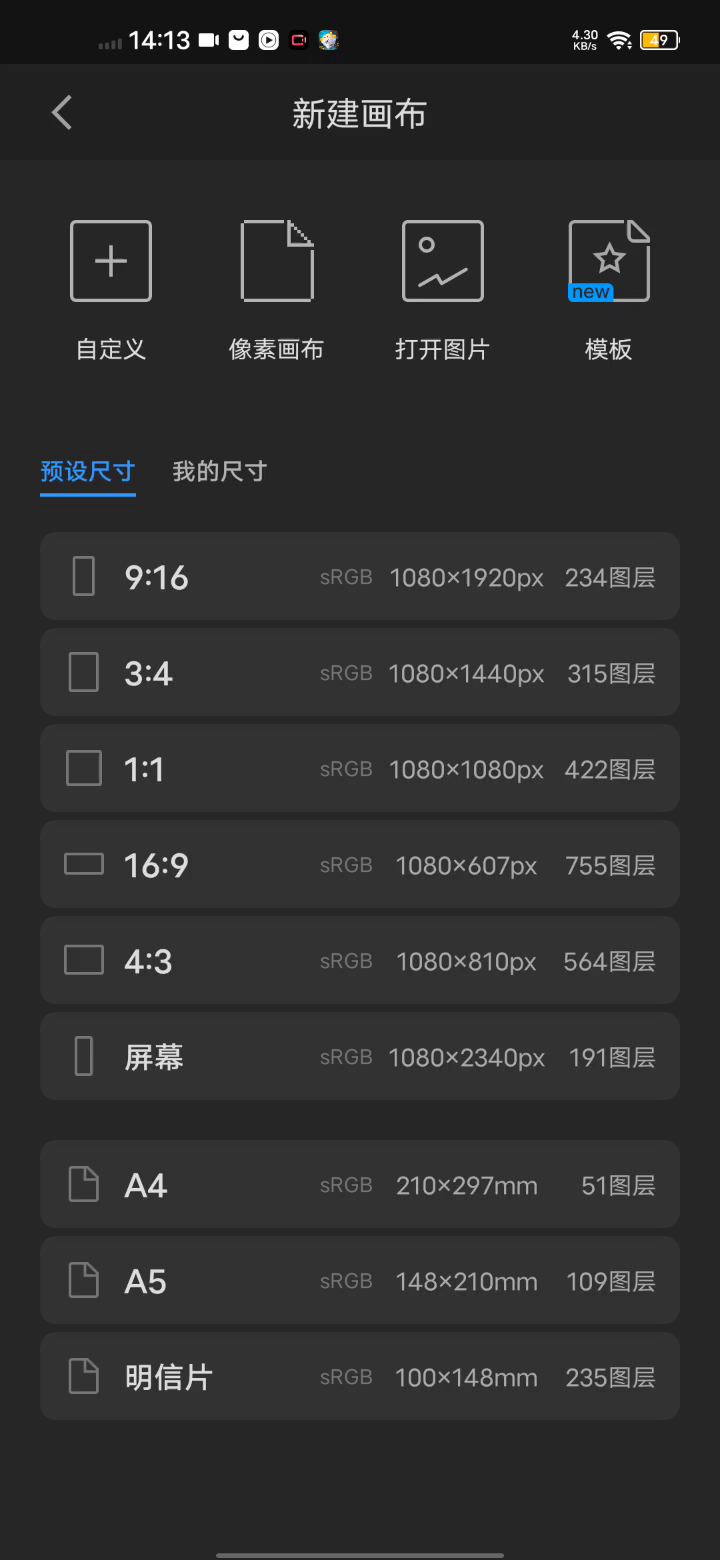Choose the 3:4 preset size

[x=360, y=673]
